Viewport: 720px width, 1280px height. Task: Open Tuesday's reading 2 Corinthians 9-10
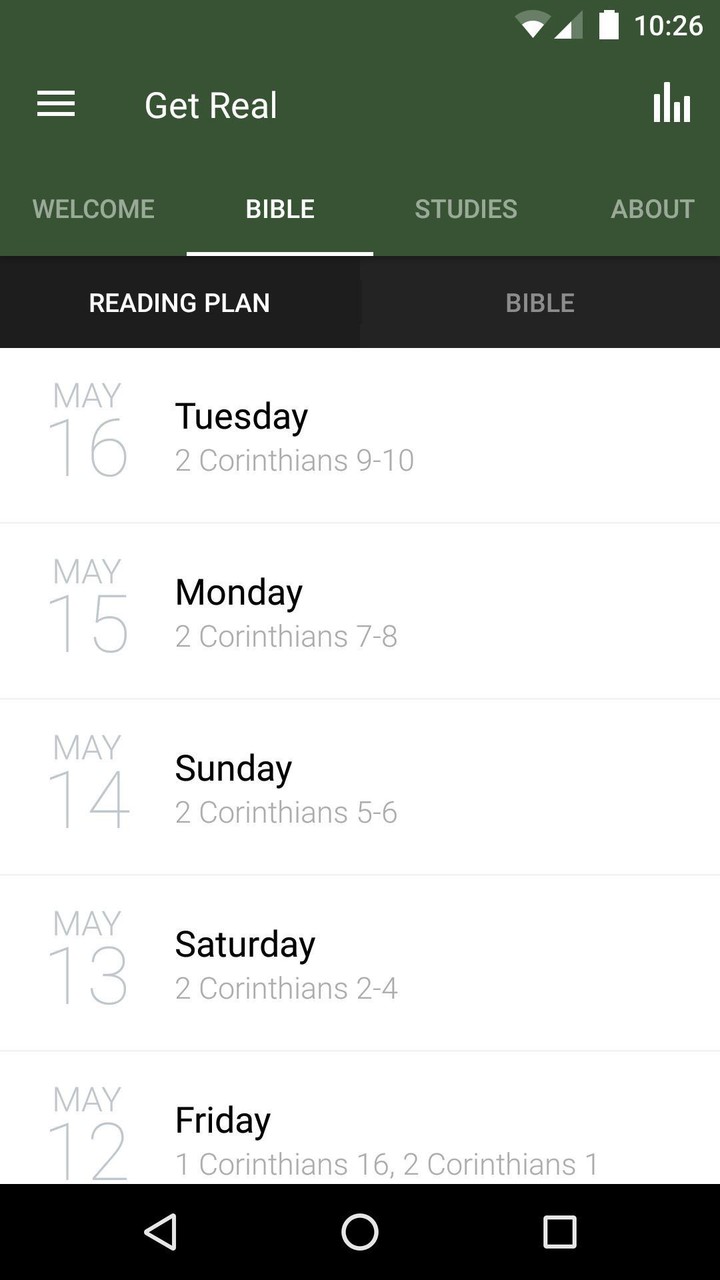point(360,436)
